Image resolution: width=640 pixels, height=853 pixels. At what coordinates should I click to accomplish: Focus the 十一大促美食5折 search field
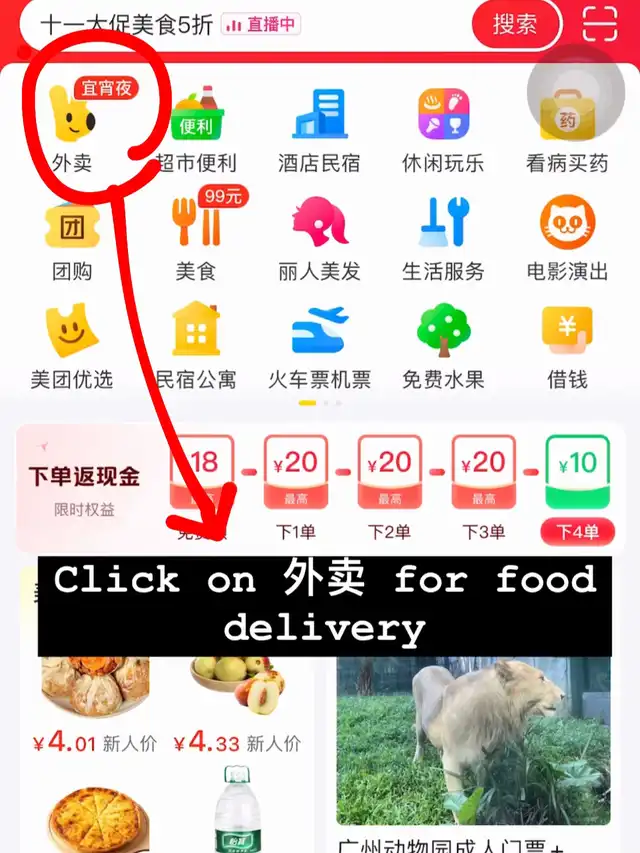click(x=245, y=24)
